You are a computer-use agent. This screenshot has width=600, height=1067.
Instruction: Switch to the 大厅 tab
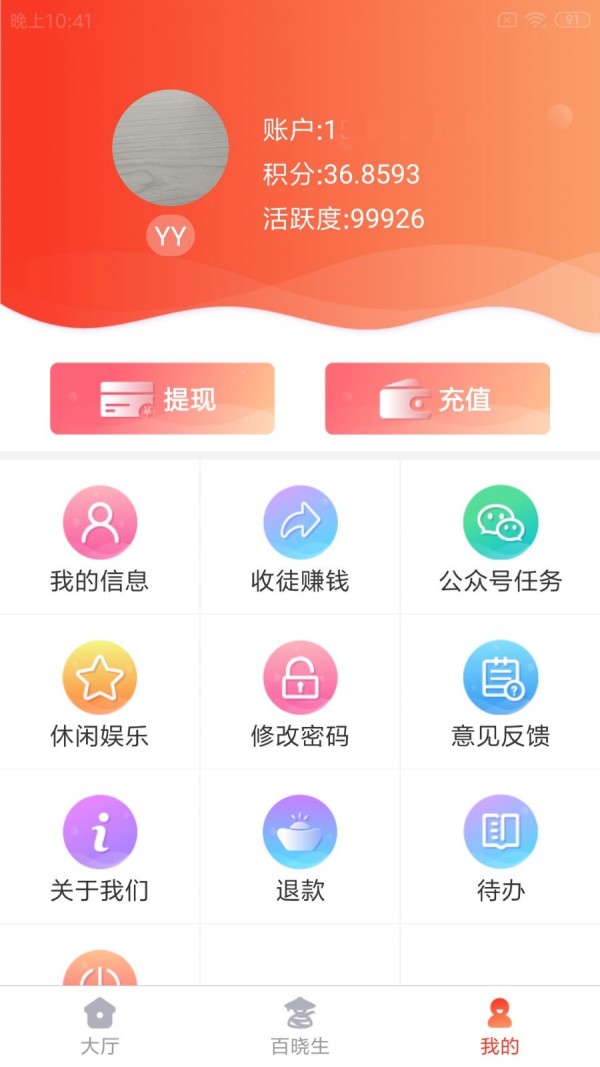coord(100,1026)
